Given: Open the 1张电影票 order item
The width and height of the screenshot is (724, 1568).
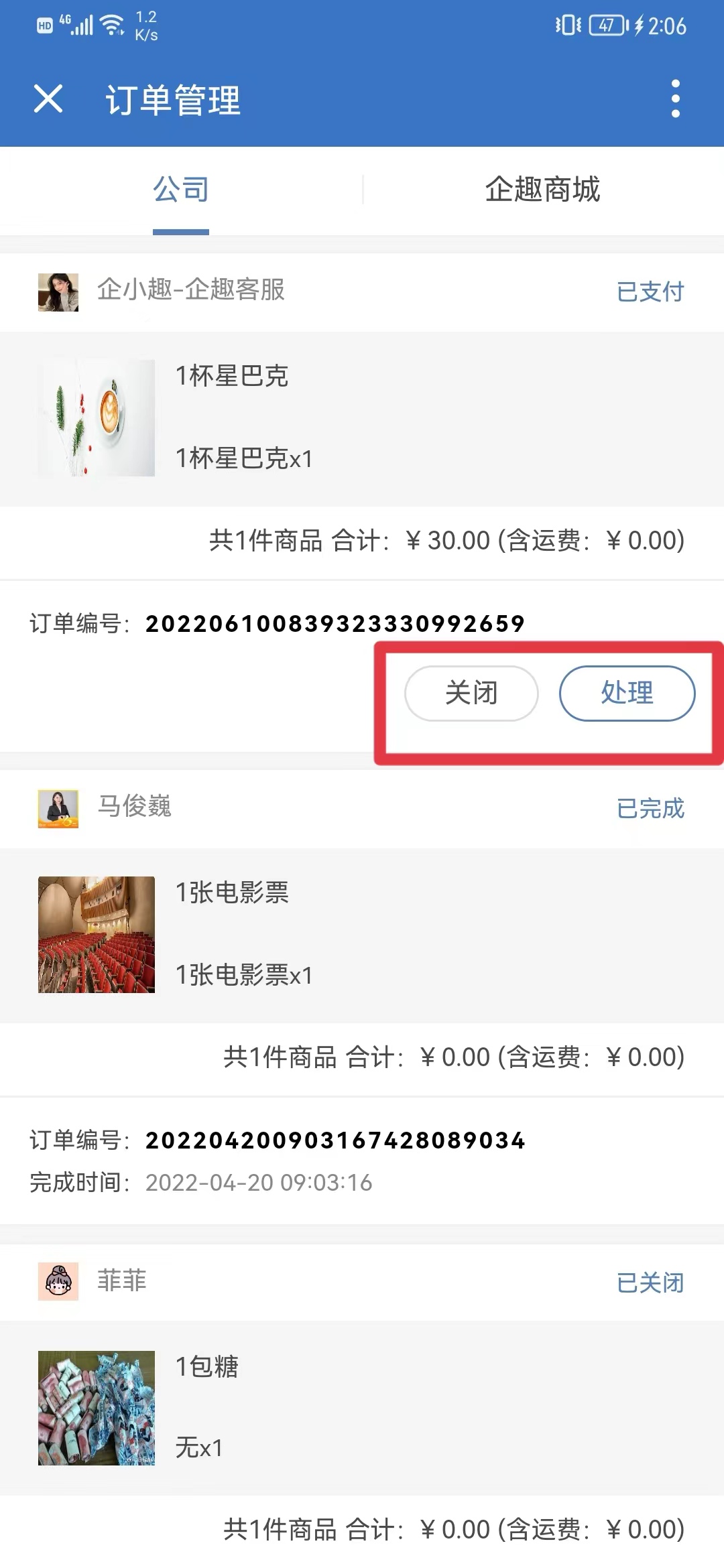Looking at the screenshot, I should (362, 935).
